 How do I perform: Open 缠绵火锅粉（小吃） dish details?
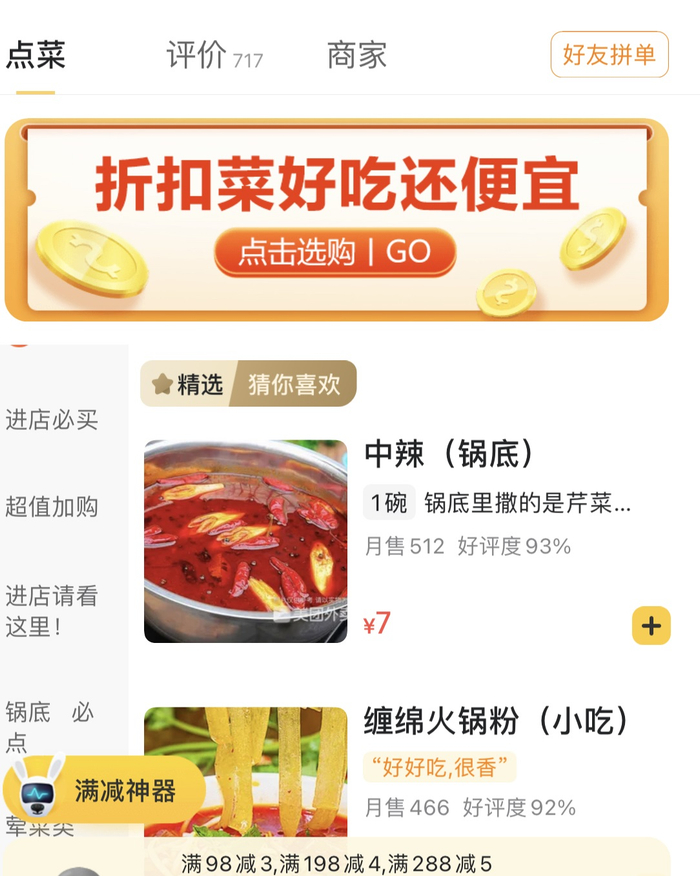(498, 720)
